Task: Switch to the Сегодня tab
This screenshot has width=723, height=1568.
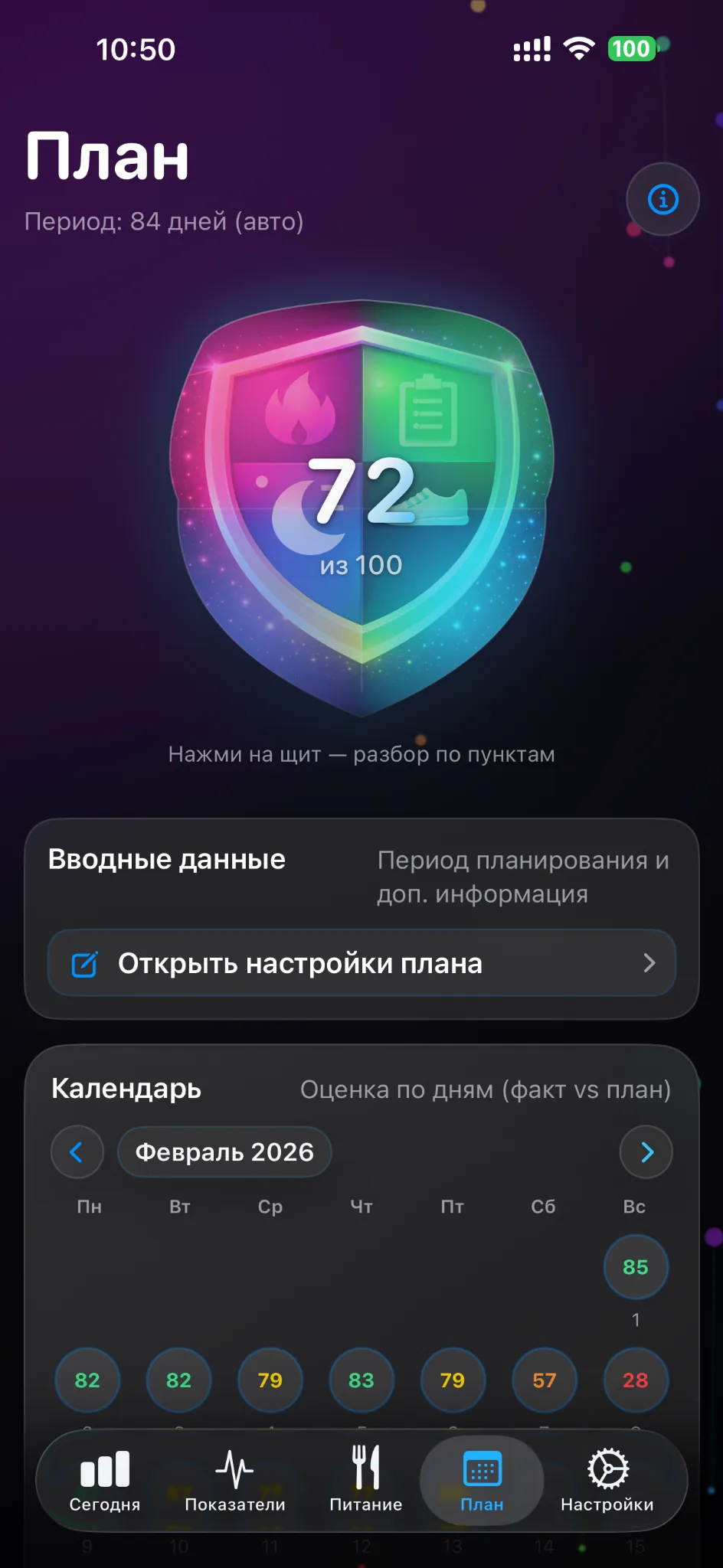Action: (105, 1481)
